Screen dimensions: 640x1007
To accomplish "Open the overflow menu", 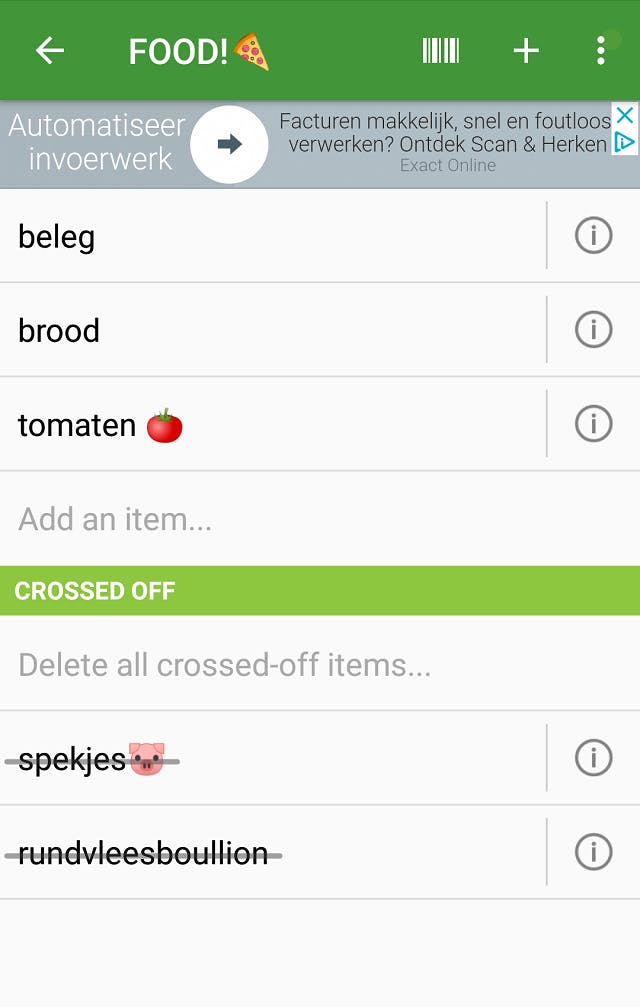I will [x=600, y=51].
